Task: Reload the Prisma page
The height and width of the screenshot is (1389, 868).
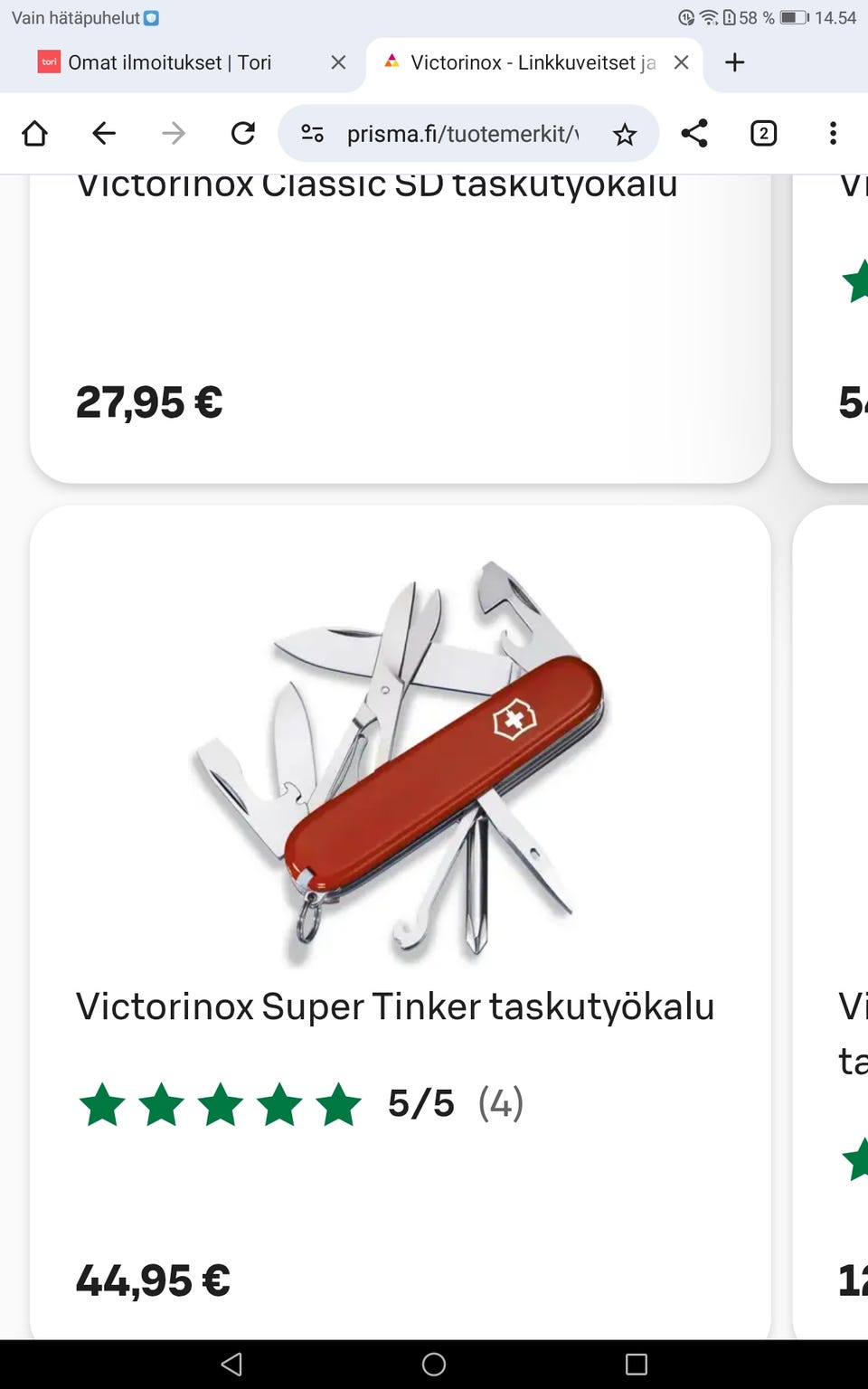Action: click(242, 133)
